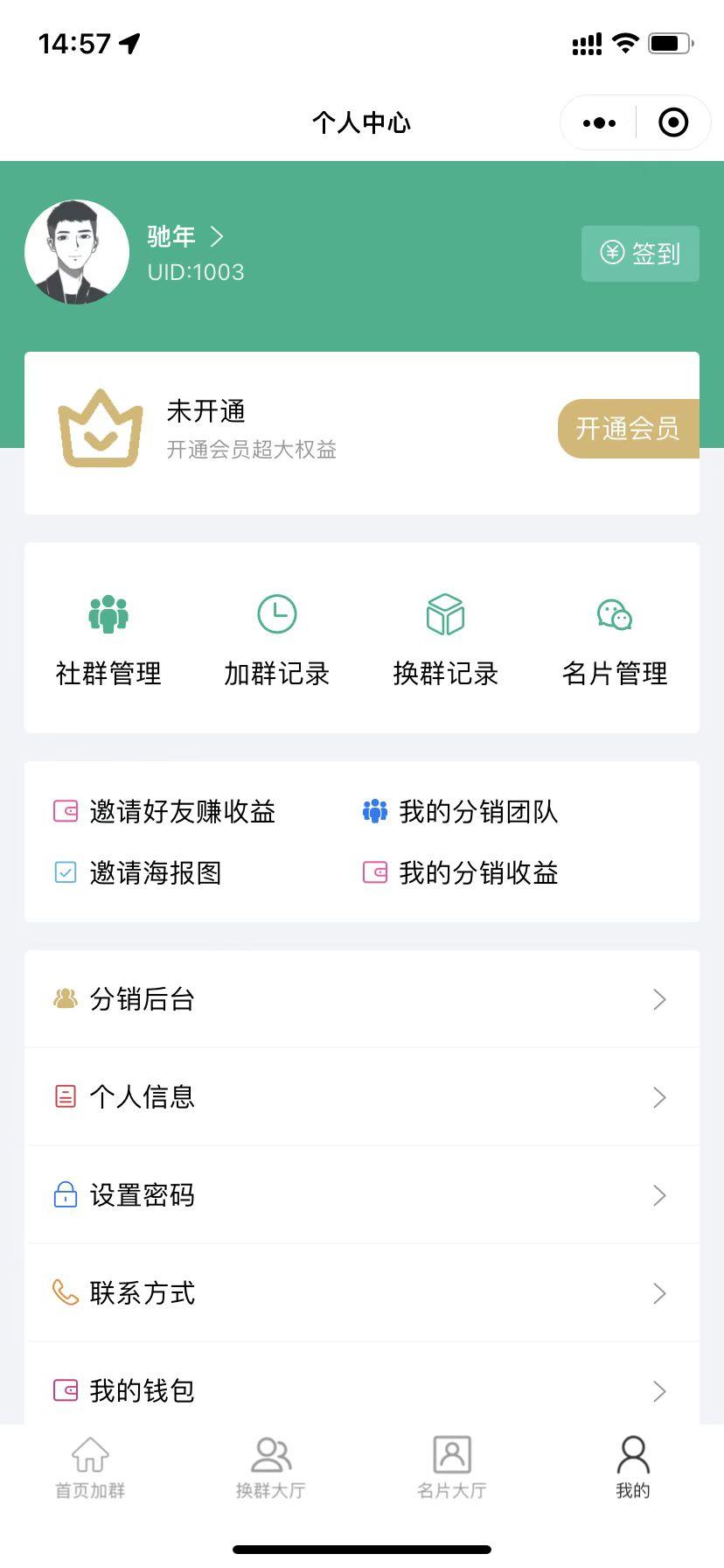Close the mini program via circle icon

point(672,123)
